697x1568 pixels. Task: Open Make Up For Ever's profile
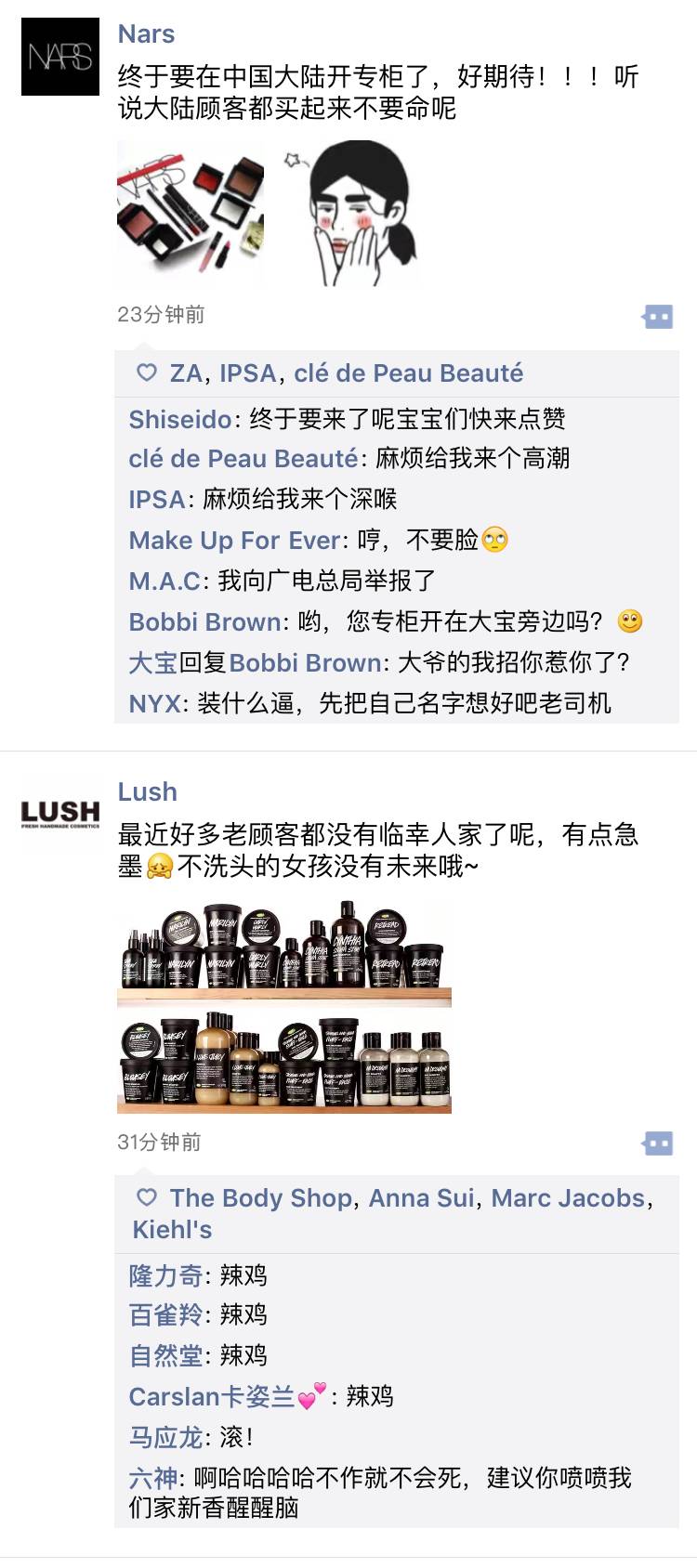(x=234, y=540)
